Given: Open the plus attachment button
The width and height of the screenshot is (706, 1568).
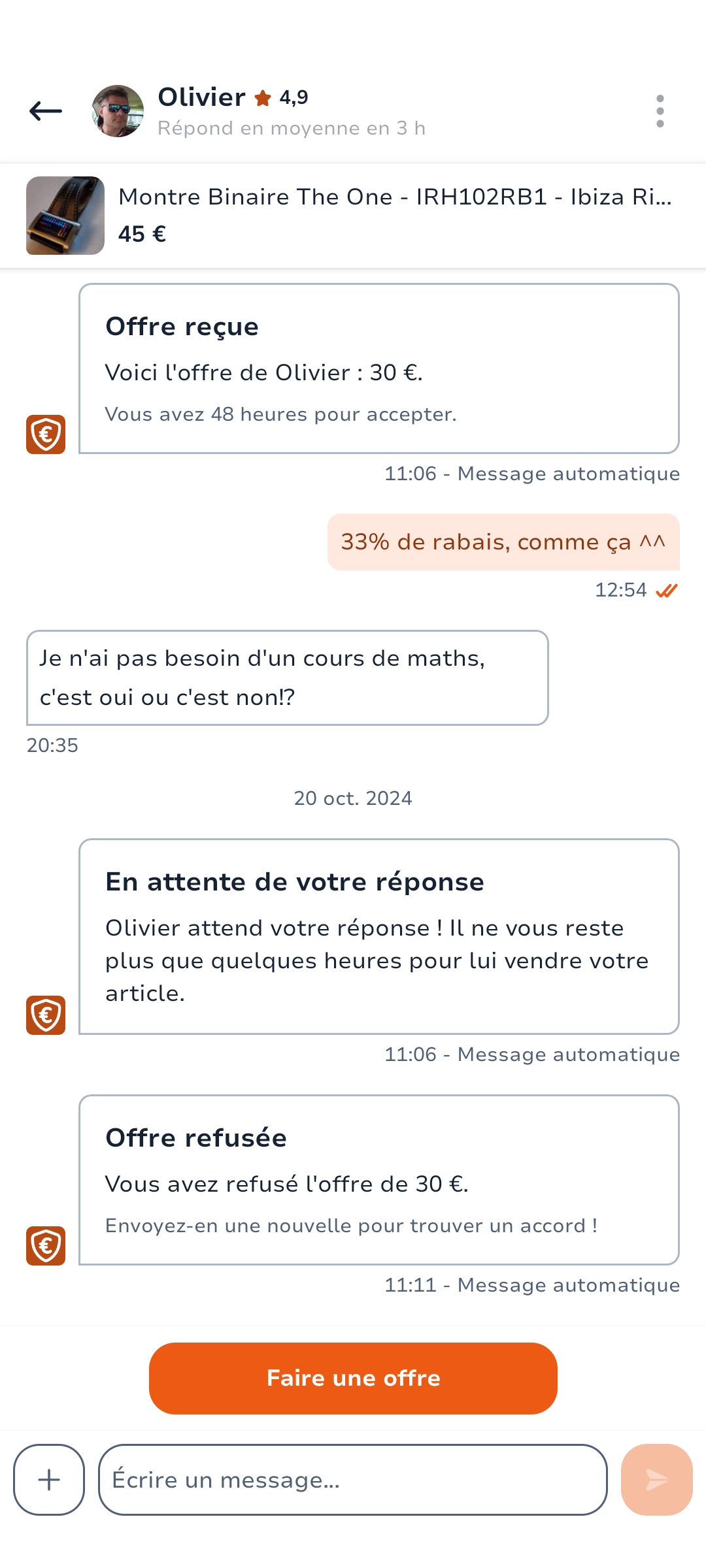Looking at the screenshot, I should 49,1480.
